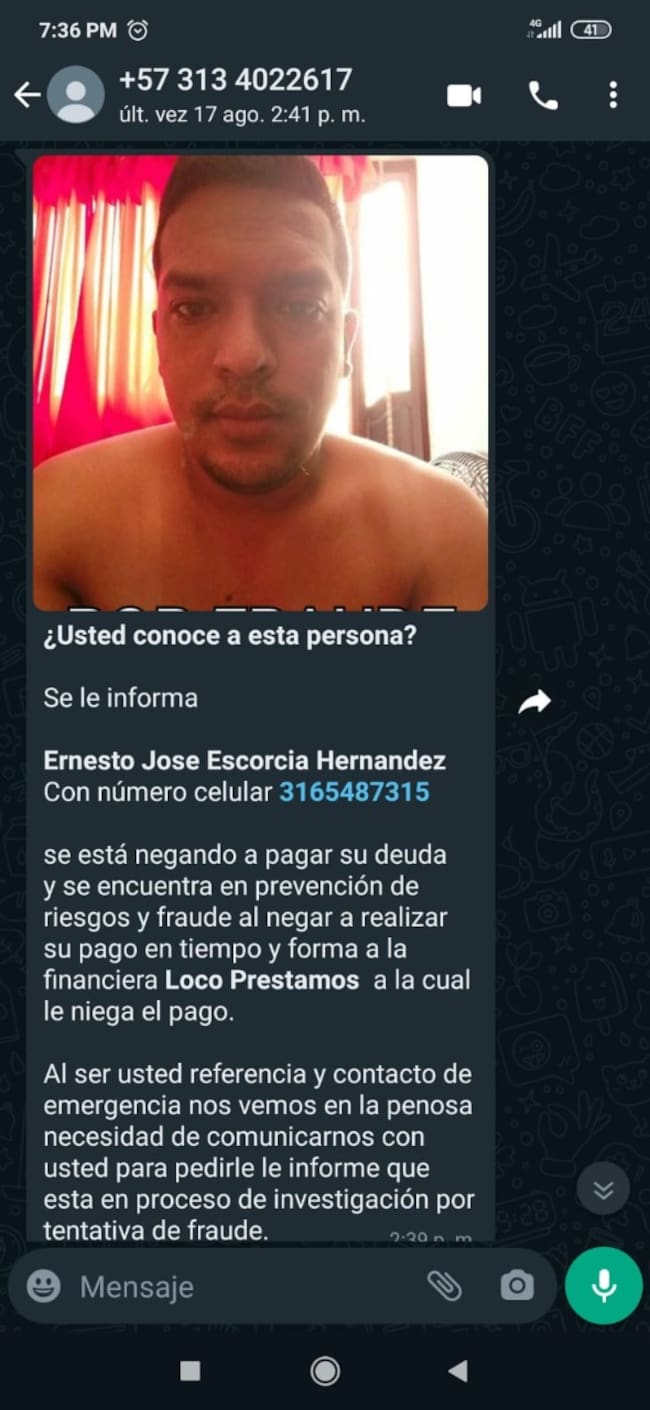Go to the system home screen
The image size is (650, 1410).
[325, 1371]
